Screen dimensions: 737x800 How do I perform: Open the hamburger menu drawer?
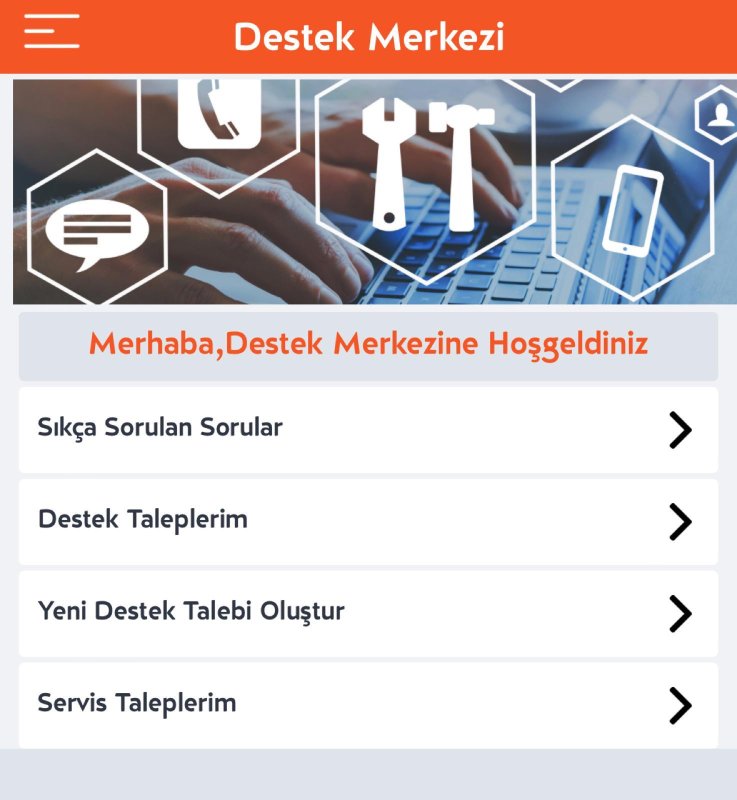[x=52, y=33]
